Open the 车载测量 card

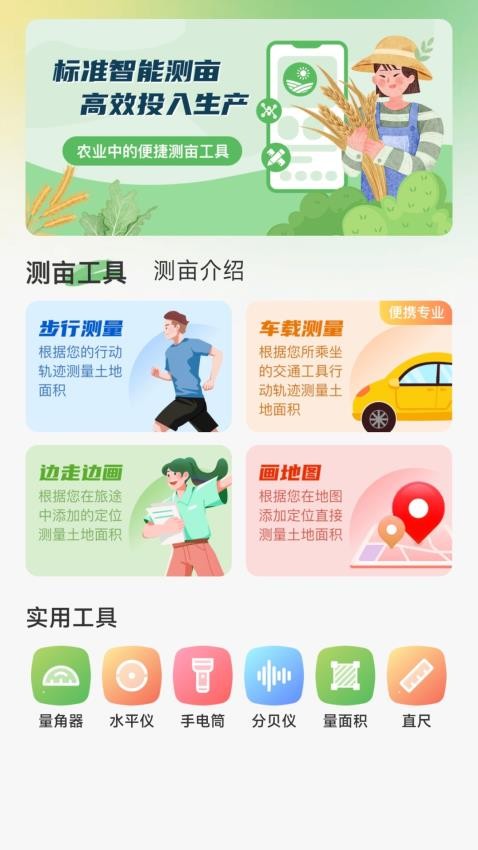pos(349,366)
